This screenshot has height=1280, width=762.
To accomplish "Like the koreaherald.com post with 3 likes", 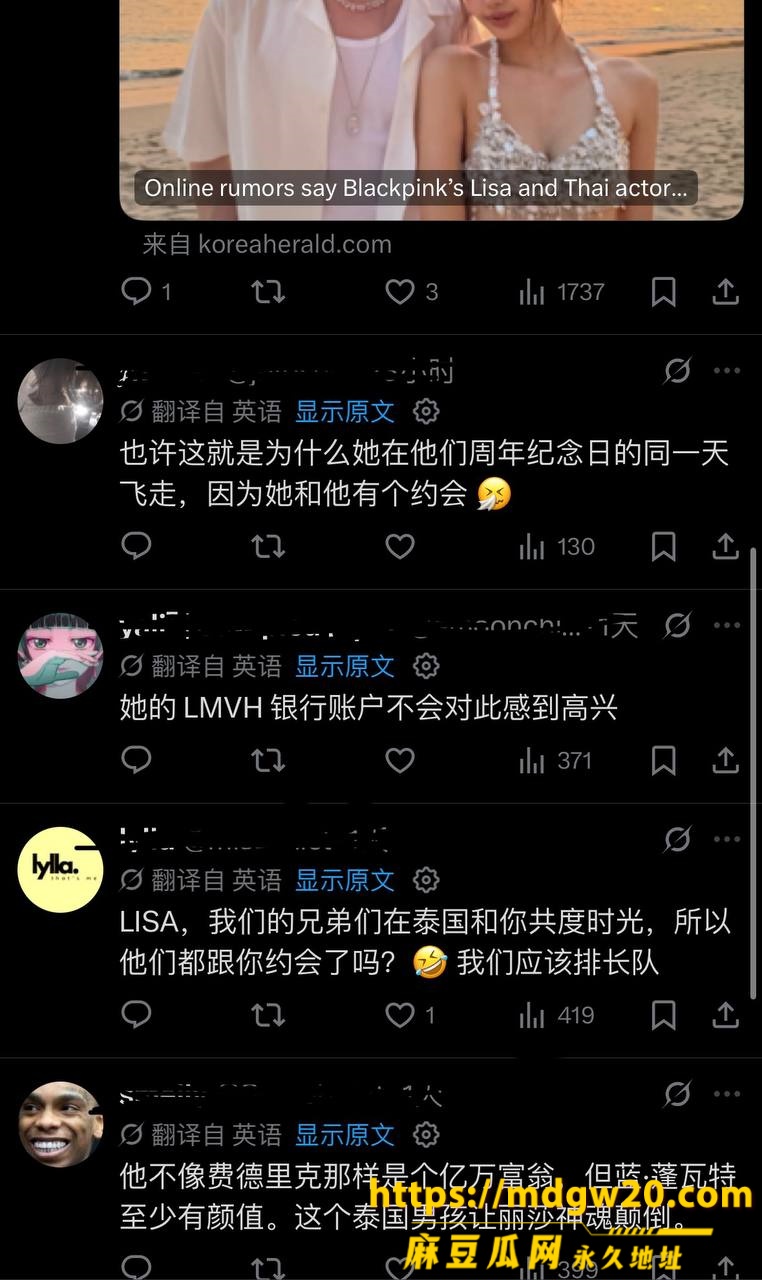I will pos(400,292).
